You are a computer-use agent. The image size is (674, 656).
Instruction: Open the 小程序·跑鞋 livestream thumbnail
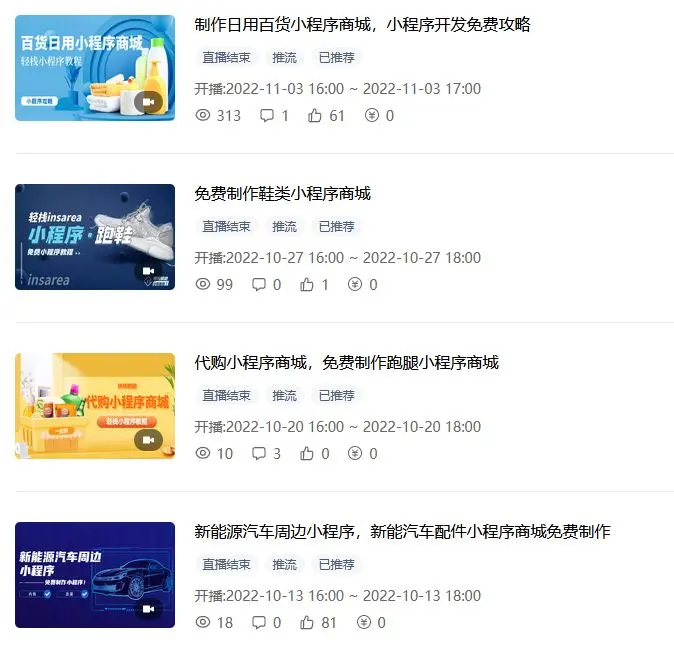94,237
